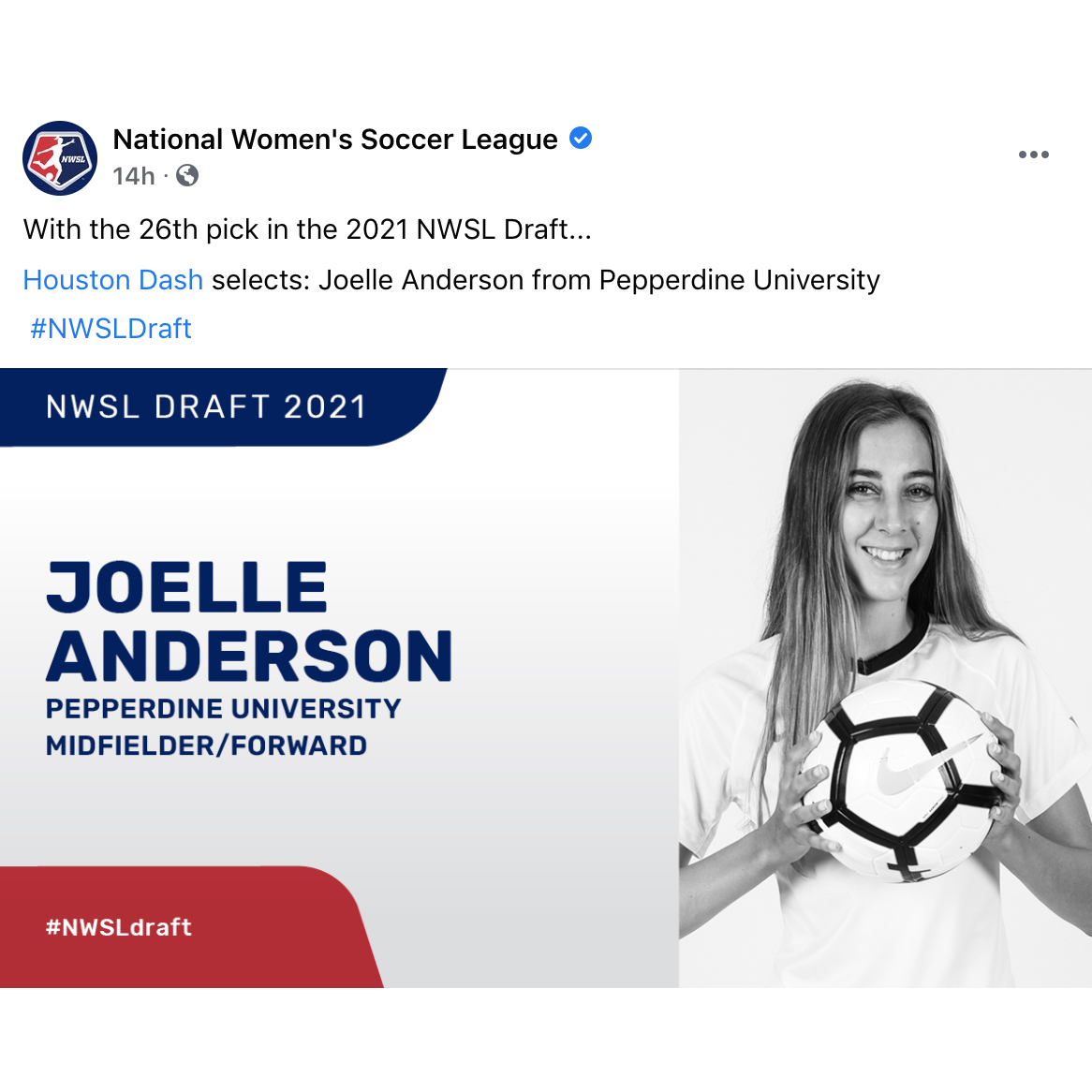Open the post's 14h timestamp
The height and width of the screenshot is (1092, 1092).
pyautogui.click(x=134, y=176)
